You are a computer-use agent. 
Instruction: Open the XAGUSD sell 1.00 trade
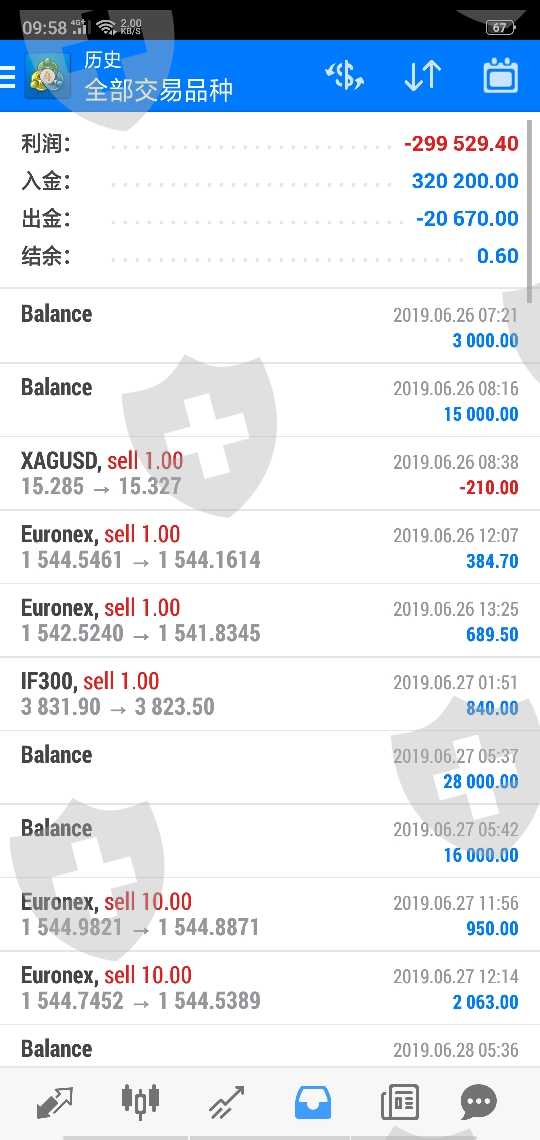tap(270, 474)
